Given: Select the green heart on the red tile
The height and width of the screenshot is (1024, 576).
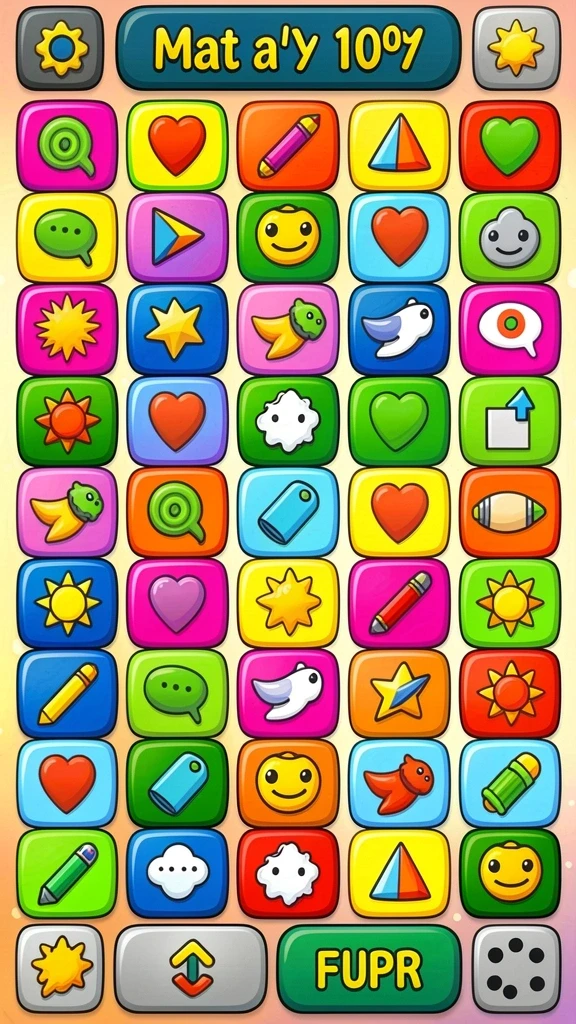Looking at the screenshot, I should pyautogui.click(x=510, y=146).
